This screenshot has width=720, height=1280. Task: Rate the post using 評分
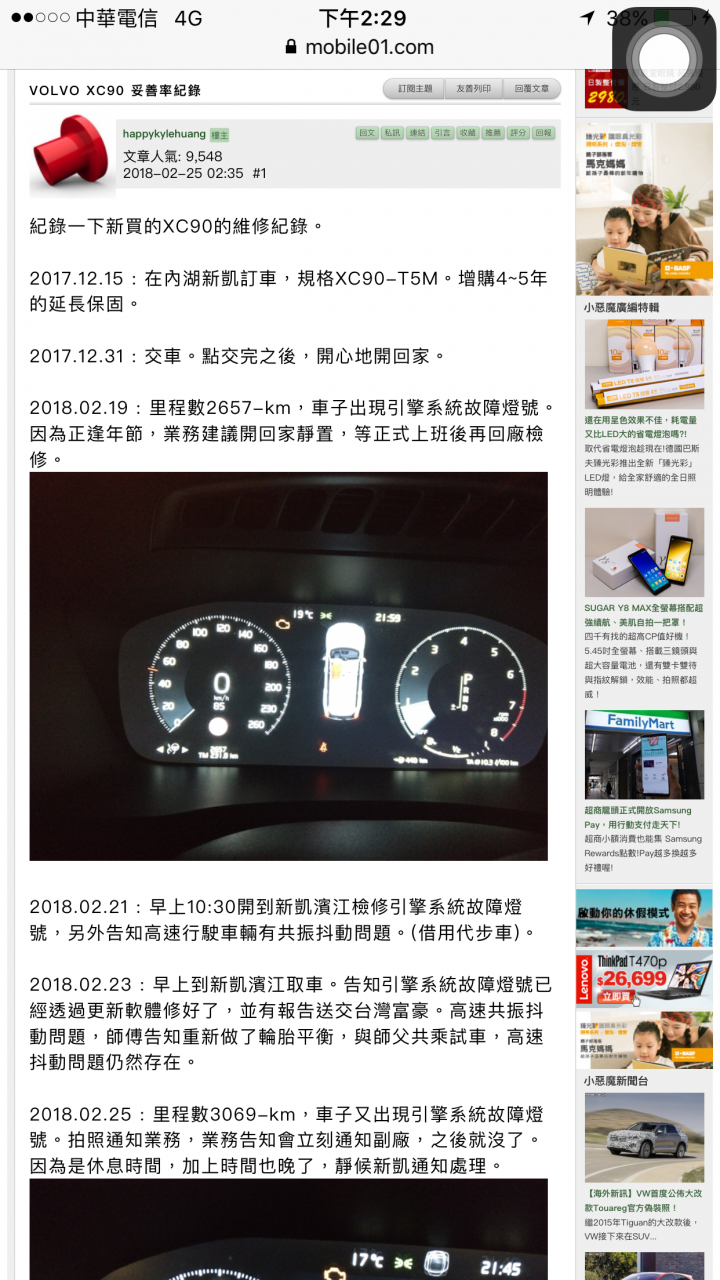click(518, 133)
